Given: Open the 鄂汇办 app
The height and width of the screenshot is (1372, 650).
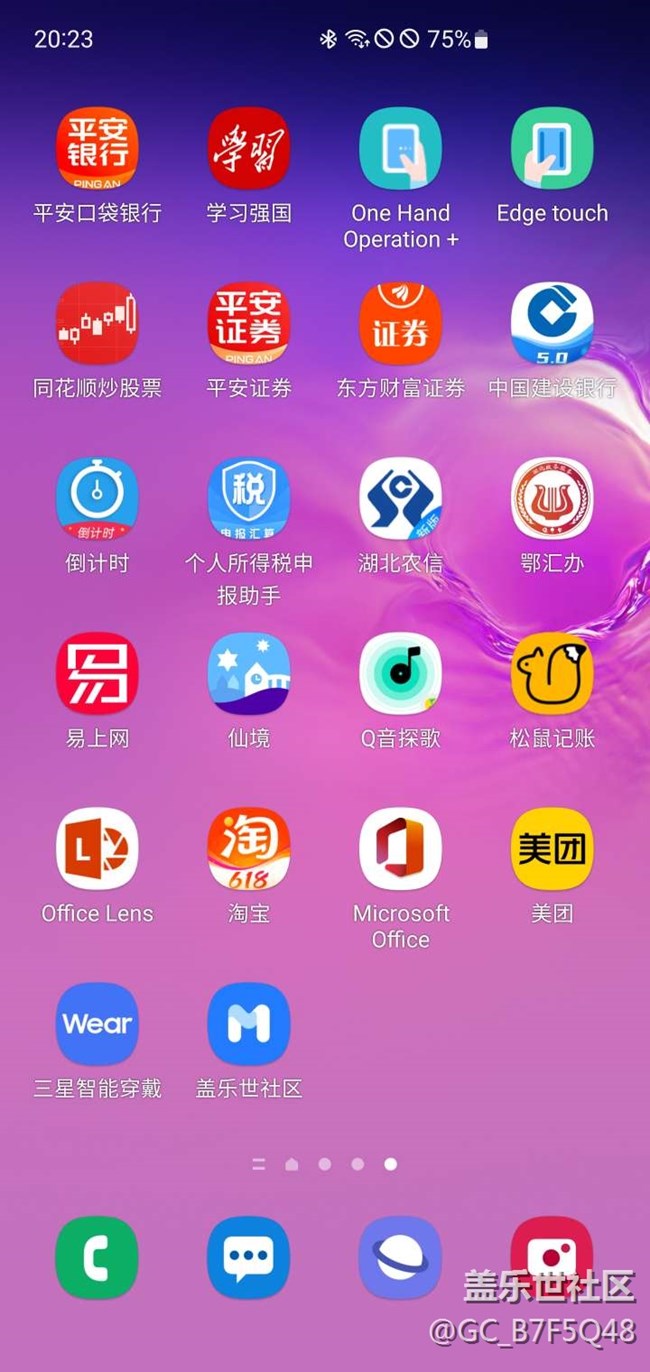Looking at the screenshot, I should 552,499.
